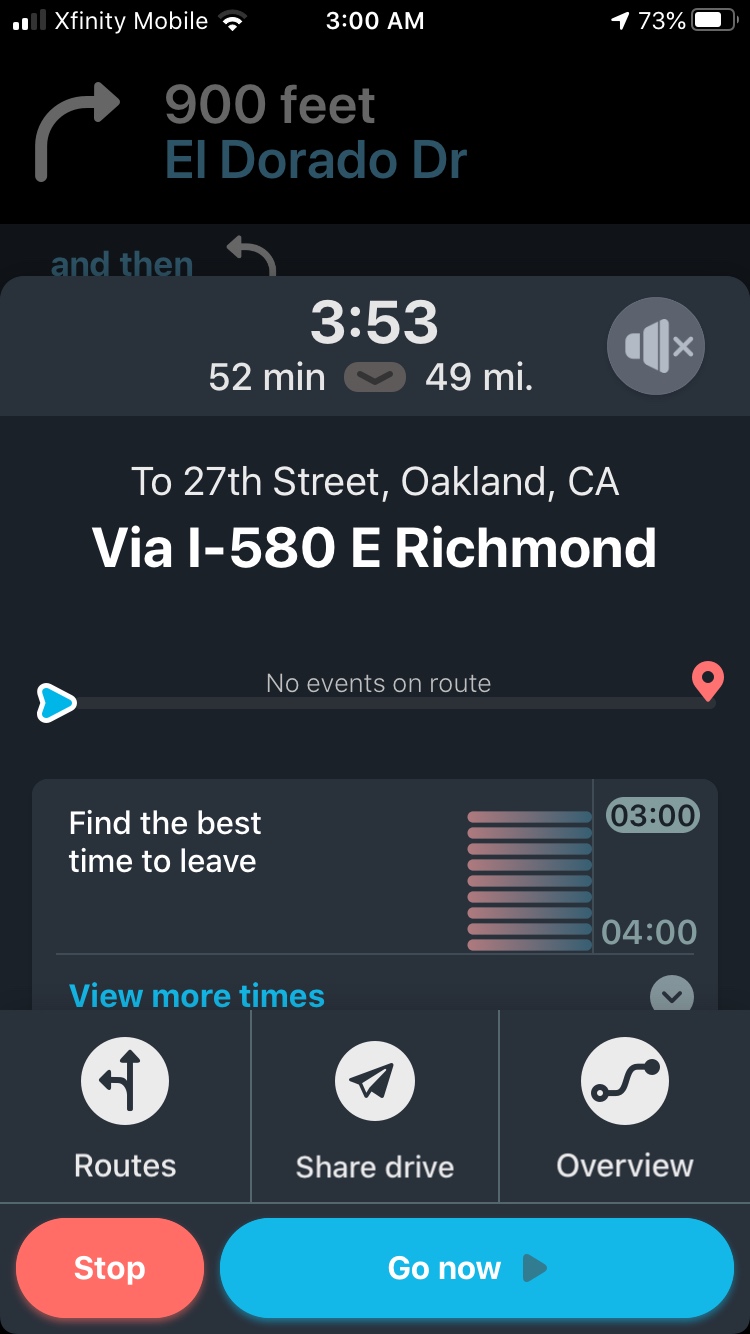Collapse the ETA panel with the chevron
This screenshot has height=1334, width=750.
pos(375,378)
